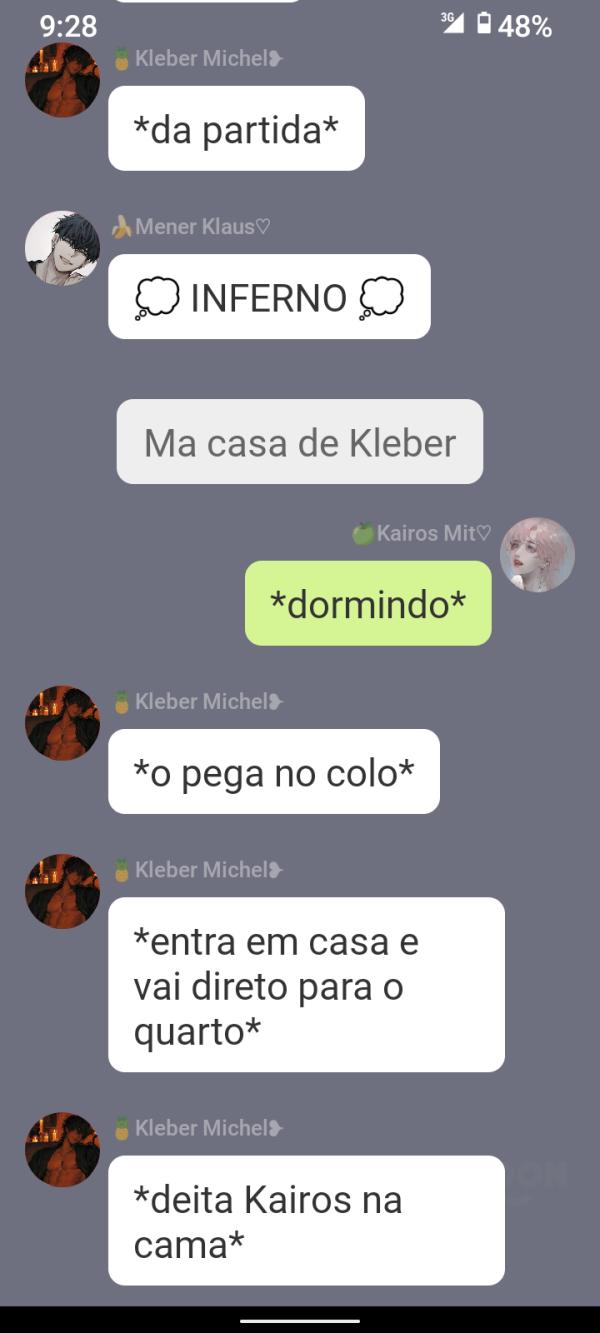The height and width of the screenshot is (1333, 600).
Task: Open Kairos Mit's avatar
Action: pos(537,555)
